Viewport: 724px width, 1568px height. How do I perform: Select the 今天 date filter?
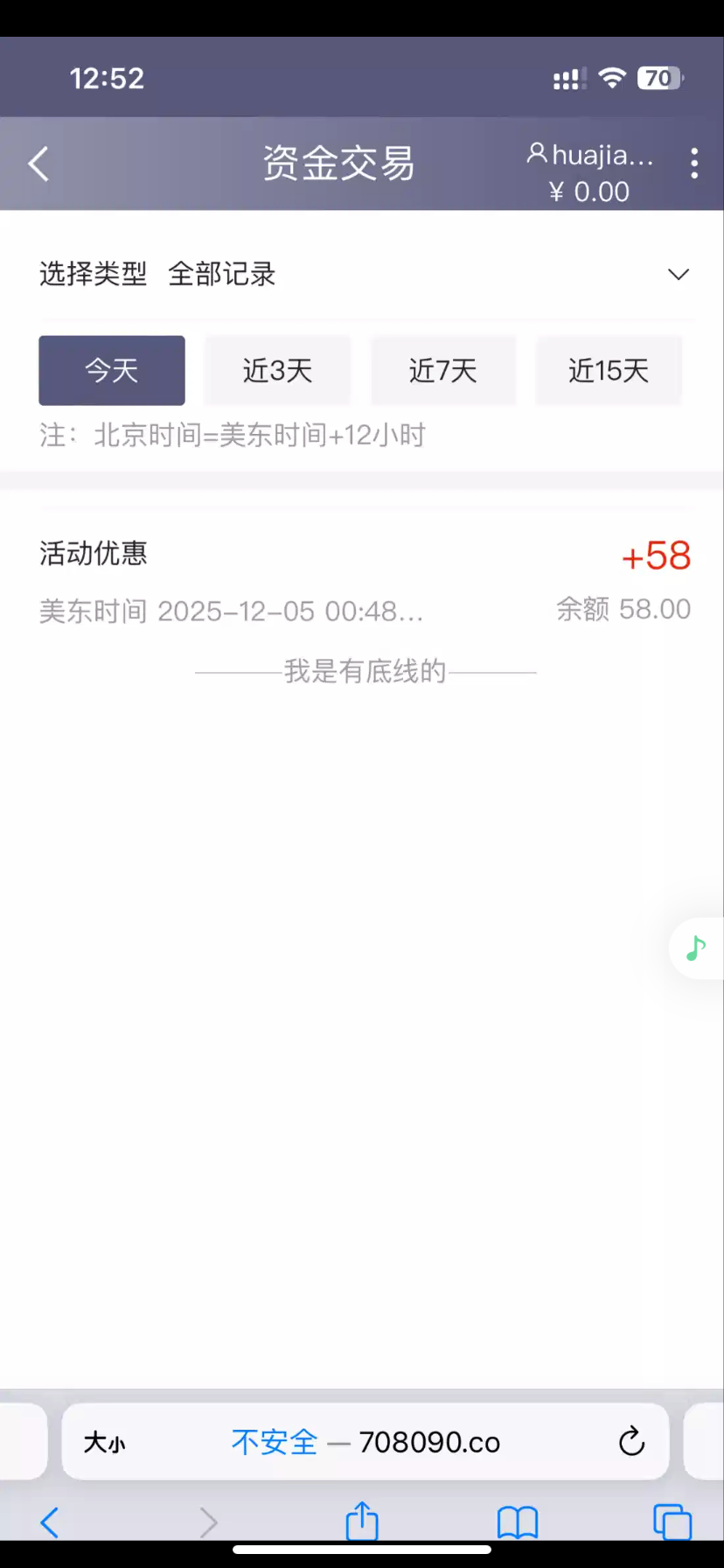tap(112, 370)
